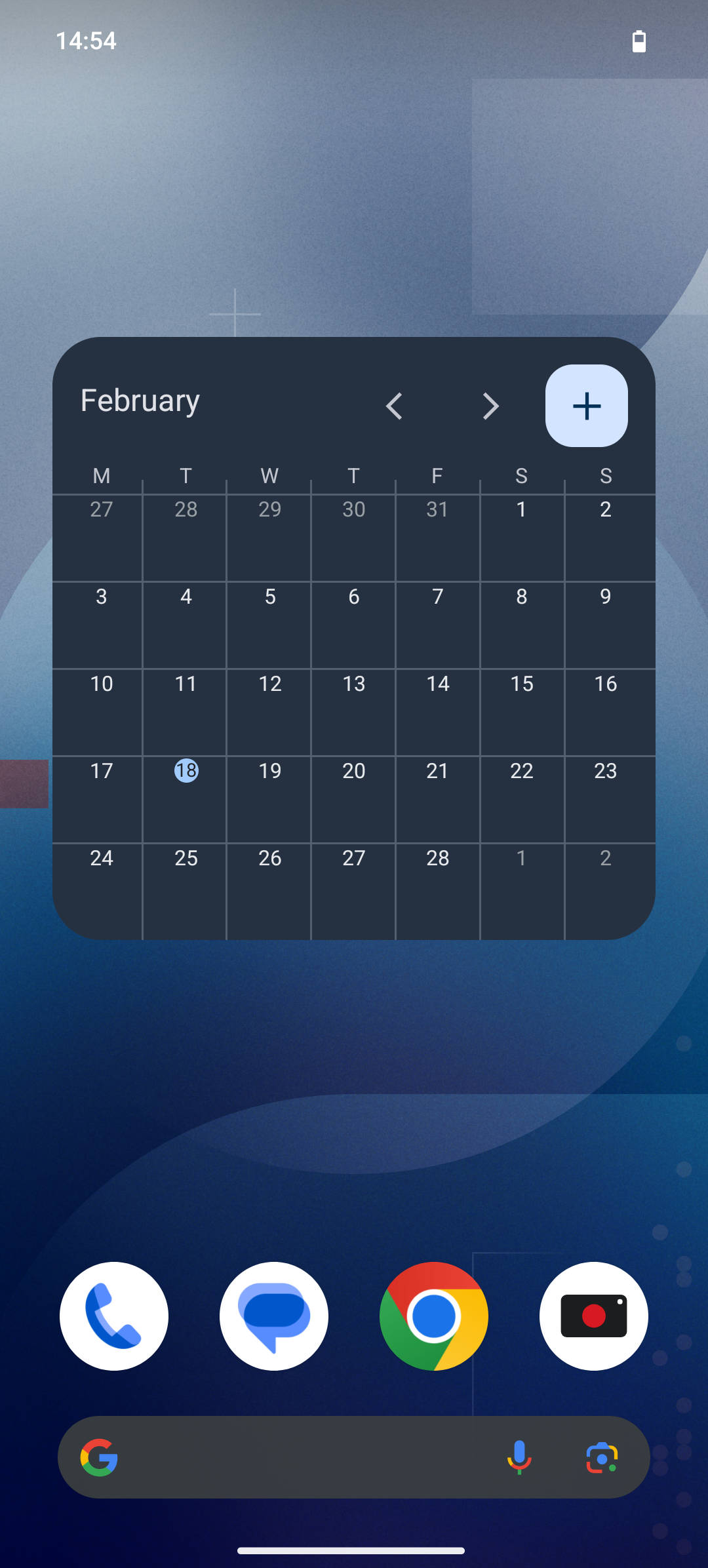This screenshot has width=708, height=1568.
Task: Start a voice search with the microphone
Action: 519,1458
